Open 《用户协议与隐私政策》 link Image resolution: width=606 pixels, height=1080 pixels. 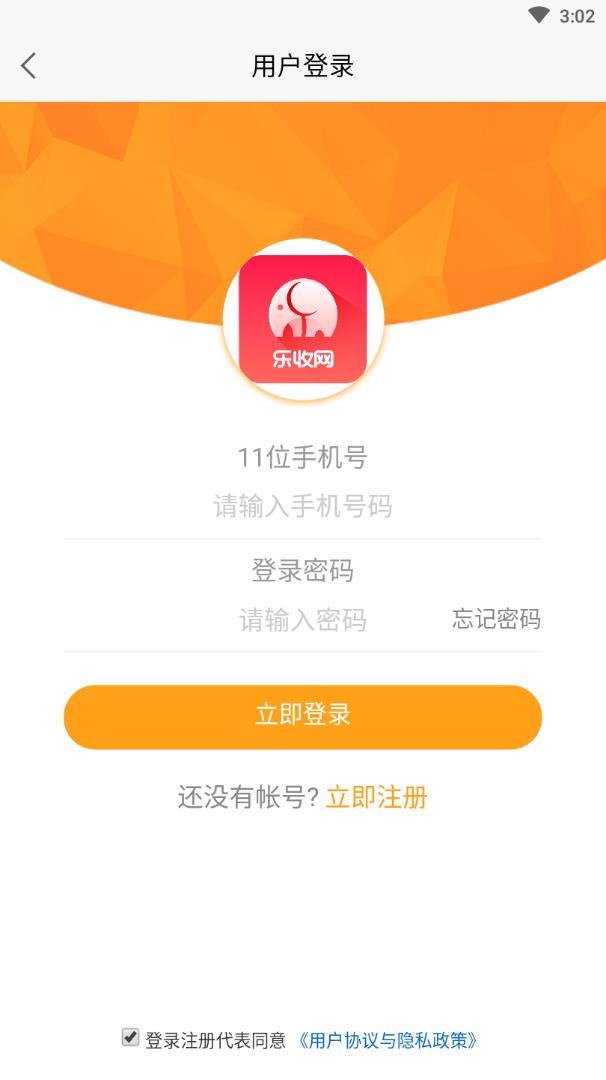click(389, 1040)
